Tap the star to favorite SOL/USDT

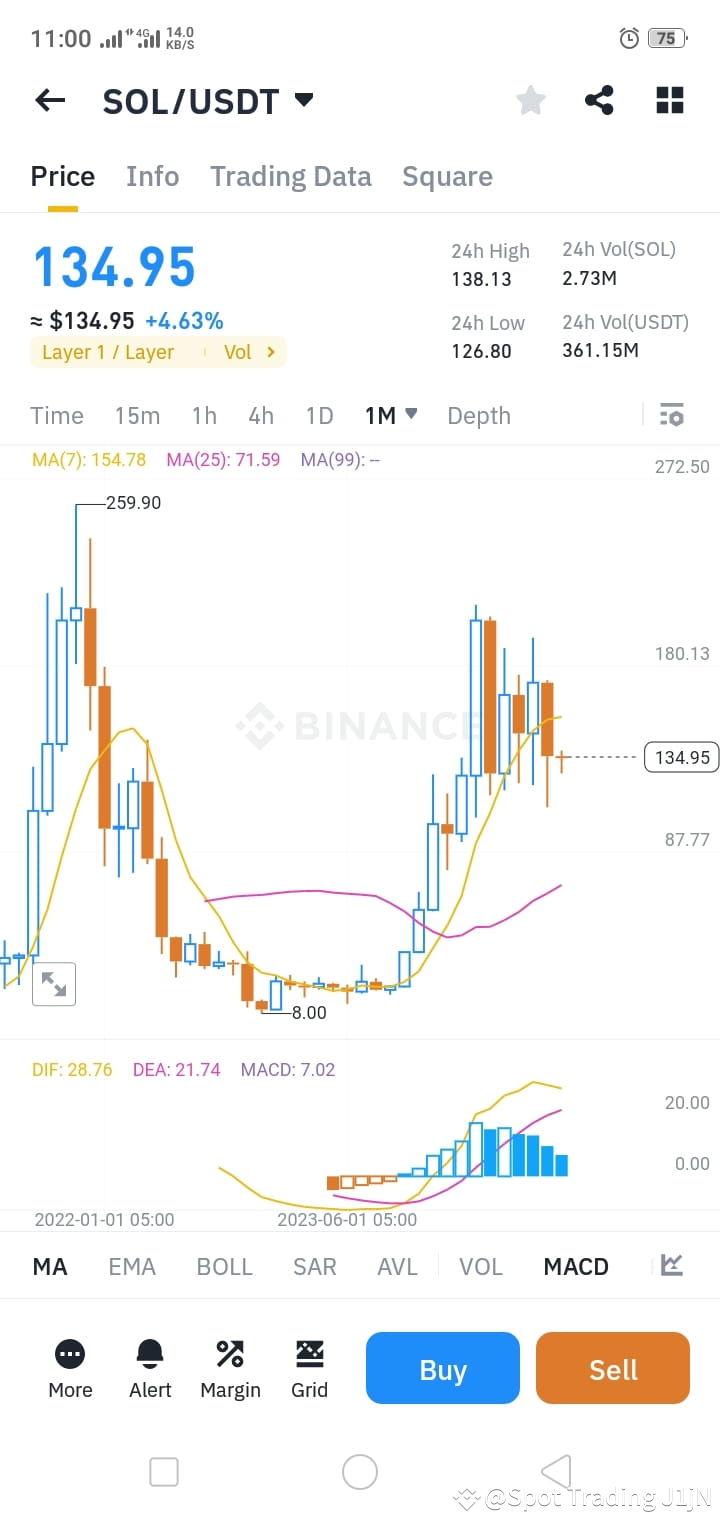pyautogui.click(x=530, y=100)
